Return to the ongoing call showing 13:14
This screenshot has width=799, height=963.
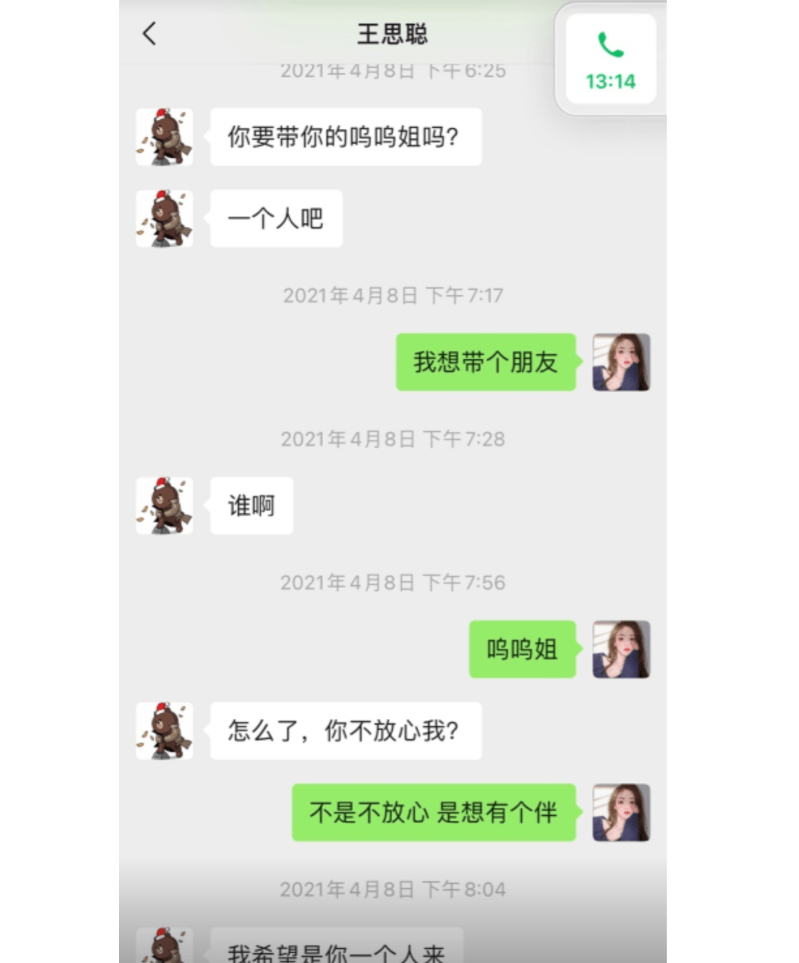tap(610, 60)
